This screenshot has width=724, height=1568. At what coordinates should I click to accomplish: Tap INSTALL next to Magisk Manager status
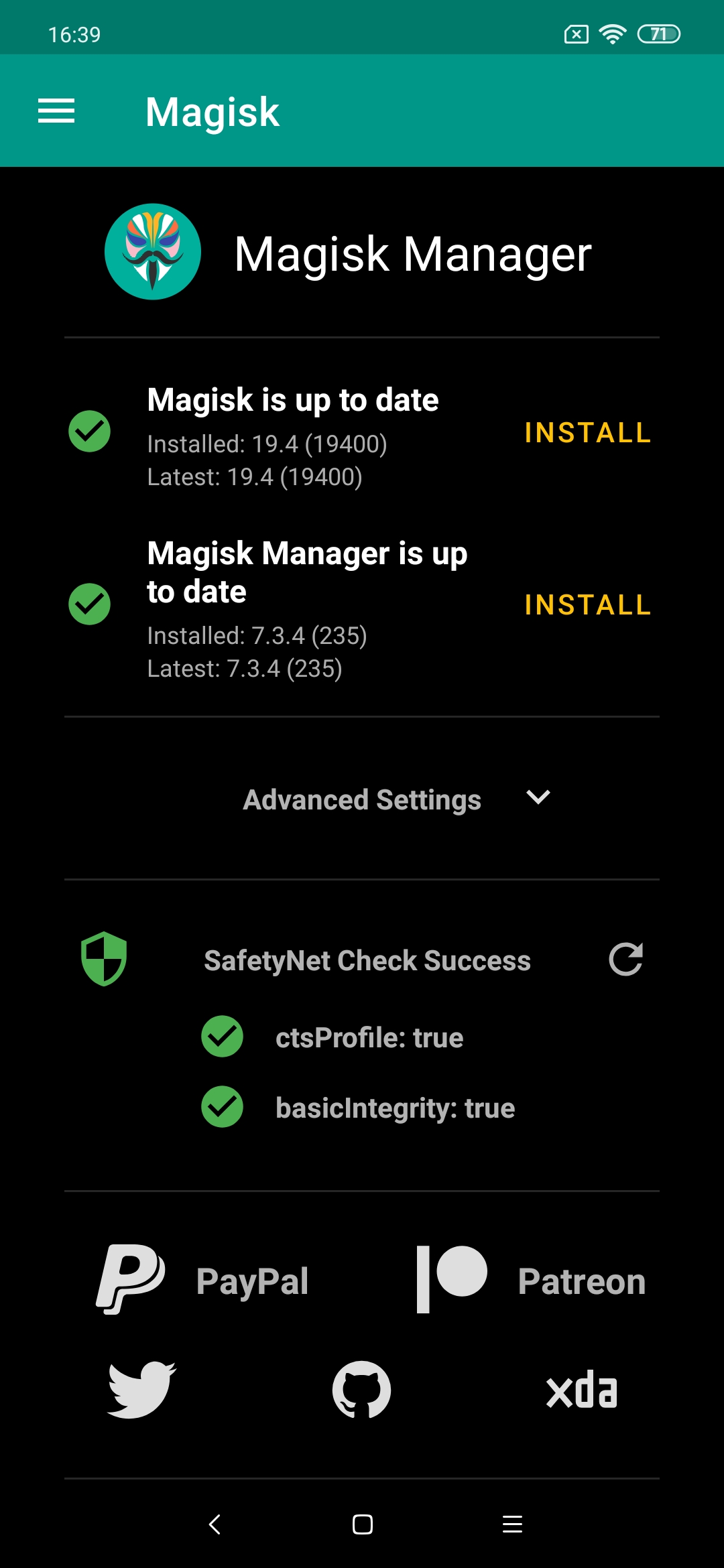[588, 605]
